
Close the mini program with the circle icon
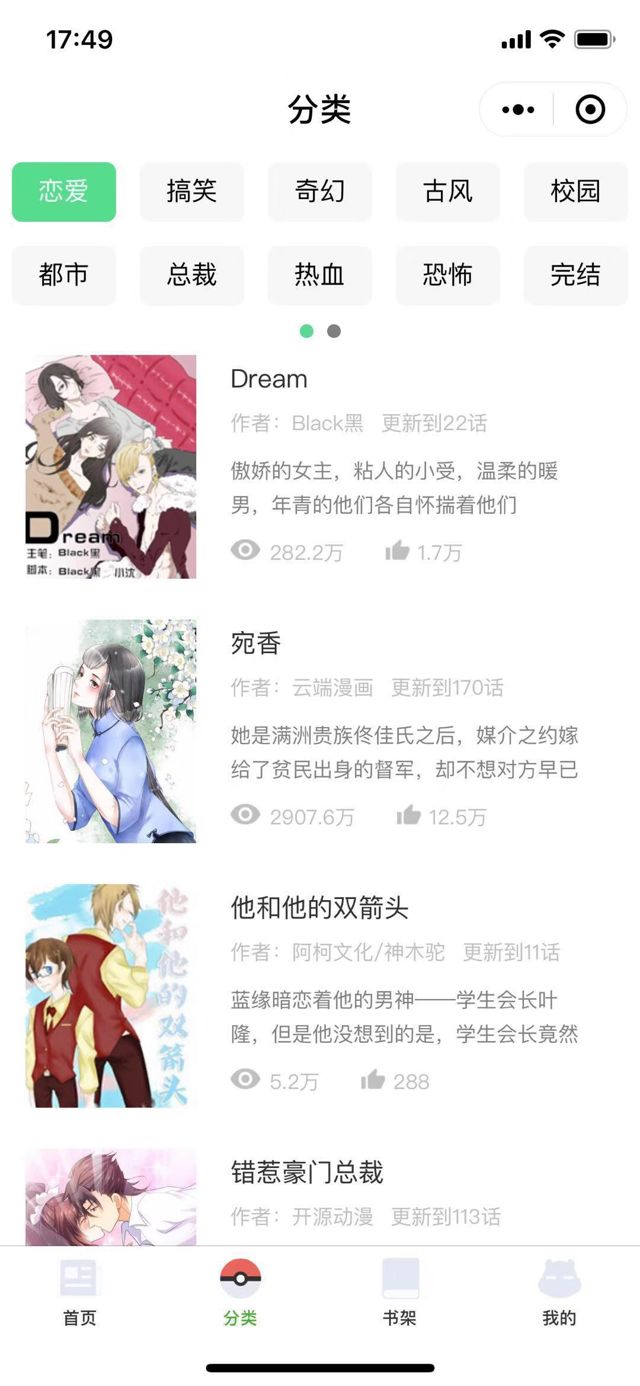(x=590, y=109)
